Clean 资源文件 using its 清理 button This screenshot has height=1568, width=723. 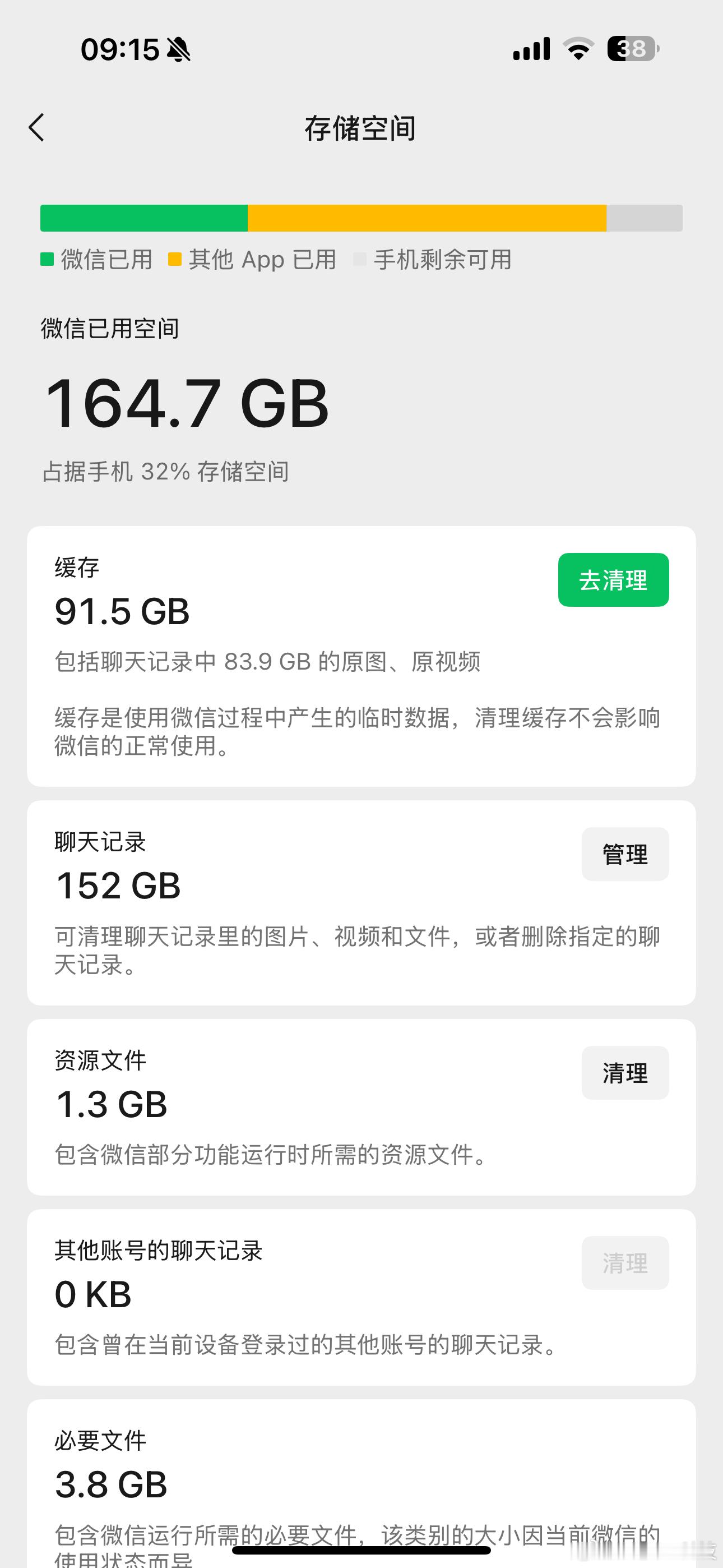coord(625,1073)
